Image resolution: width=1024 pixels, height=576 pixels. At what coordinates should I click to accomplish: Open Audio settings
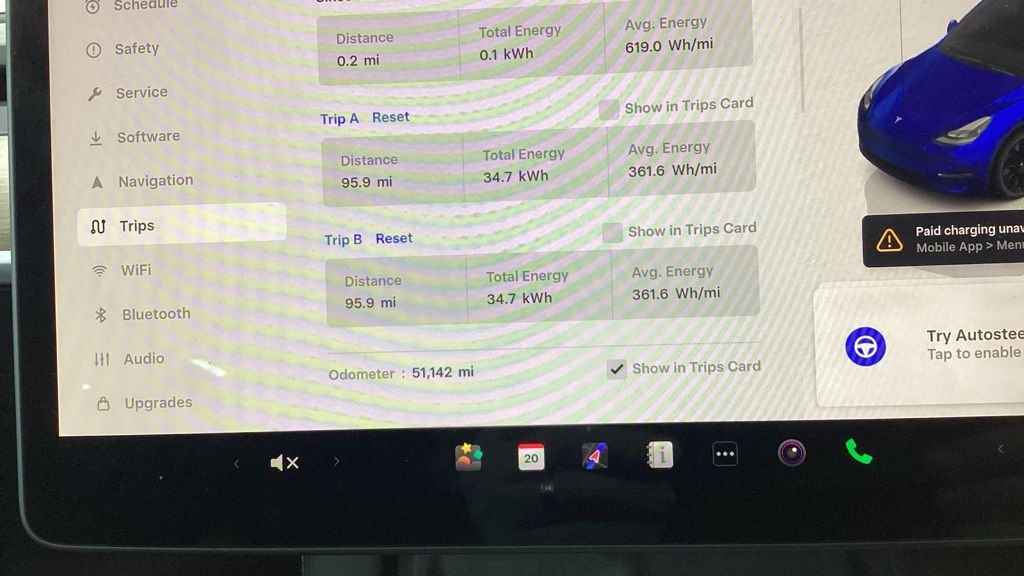pos(143,358)
